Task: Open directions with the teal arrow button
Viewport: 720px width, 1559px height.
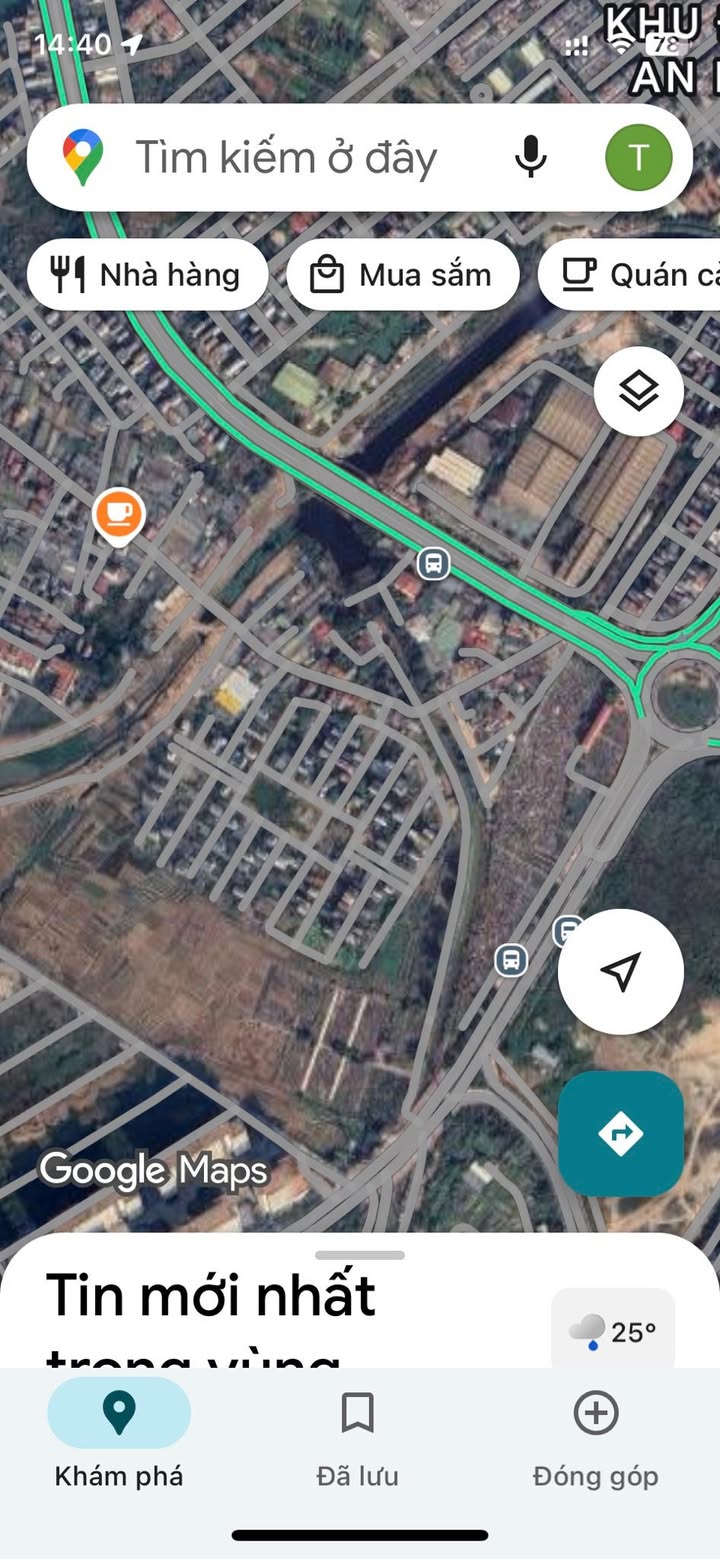Action: pyautogui.click(x=620, y=1133)
